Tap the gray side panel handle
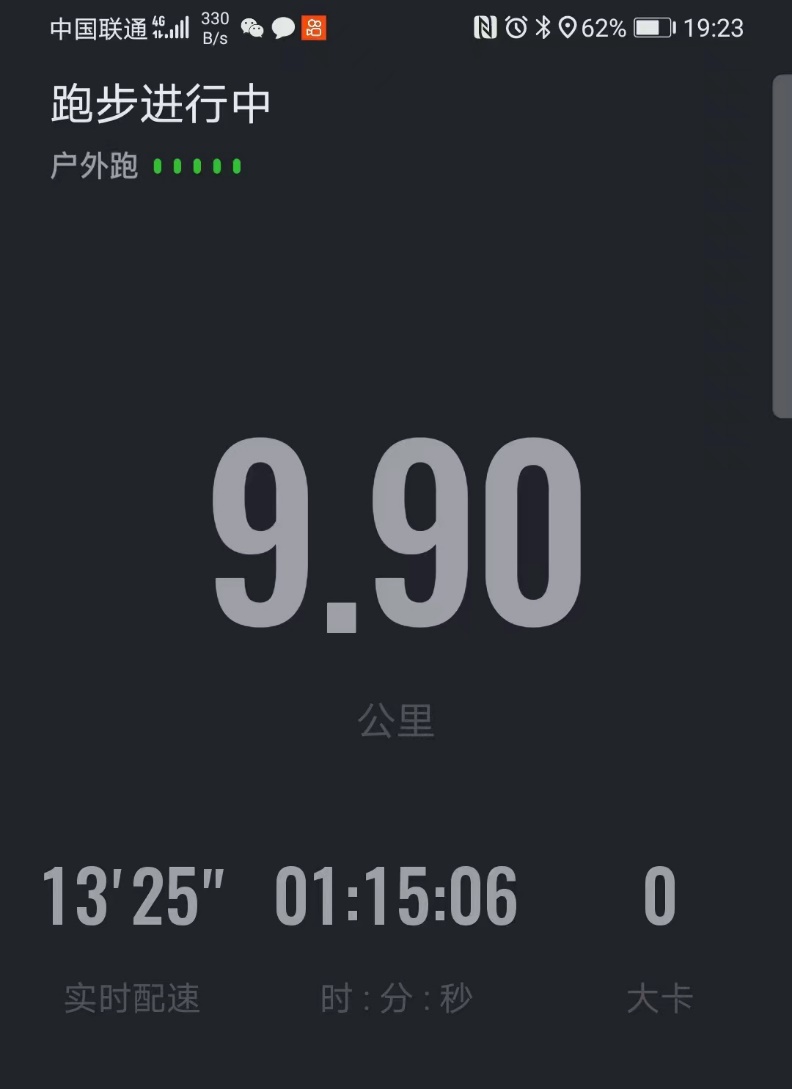 point(782,246)
